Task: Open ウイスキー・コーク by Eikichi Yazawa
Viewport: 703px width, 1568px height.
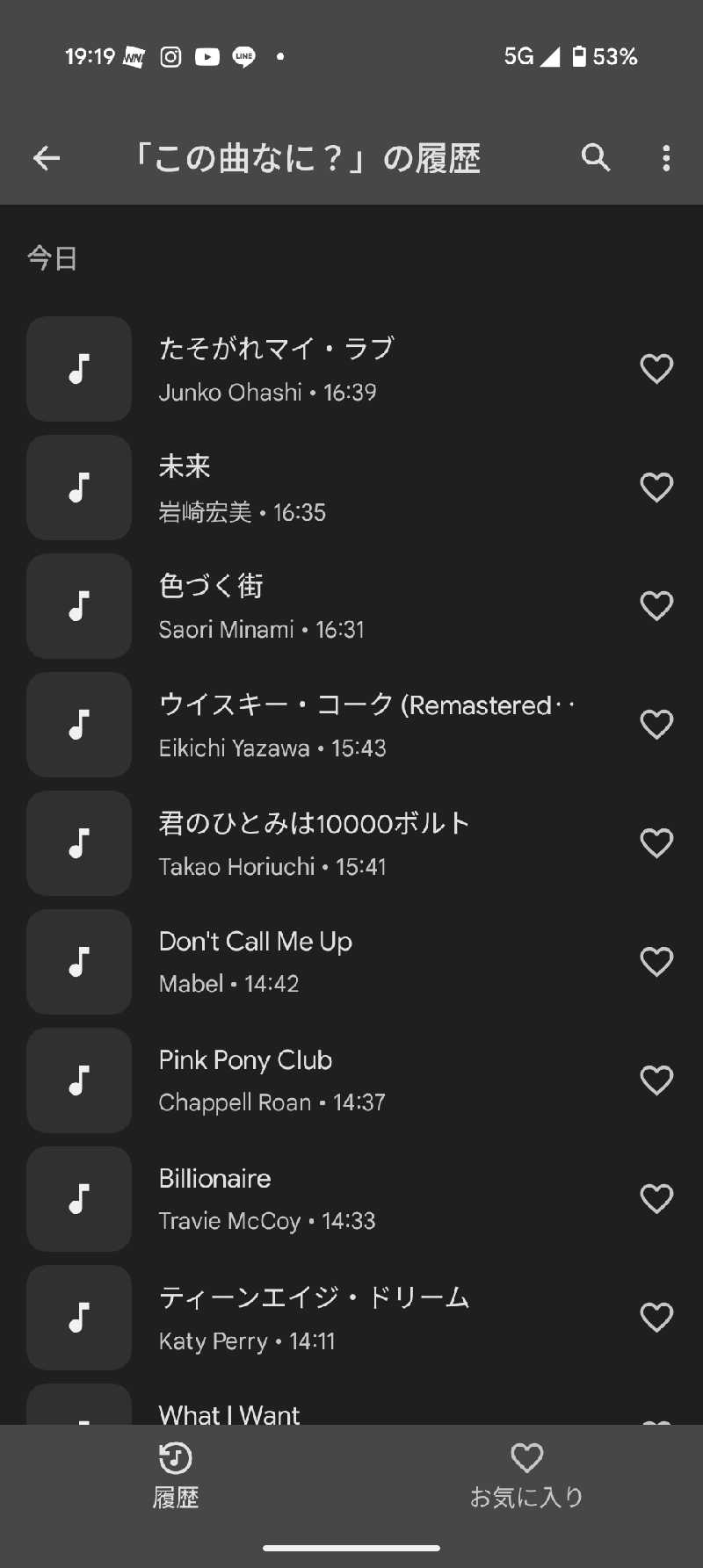Action: [x=351, y=725]
